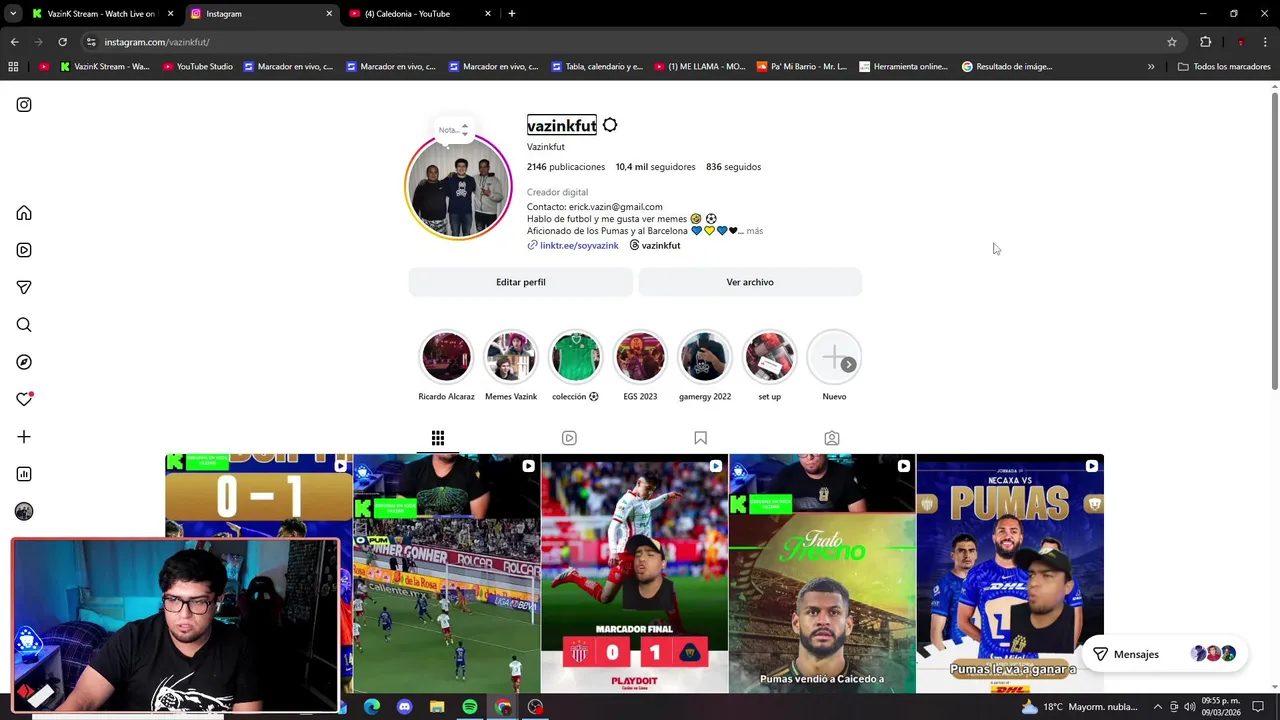Open the Memes Vazink highlight
The height and width of the screenshot is (720, 1280).
coord(511,357)
